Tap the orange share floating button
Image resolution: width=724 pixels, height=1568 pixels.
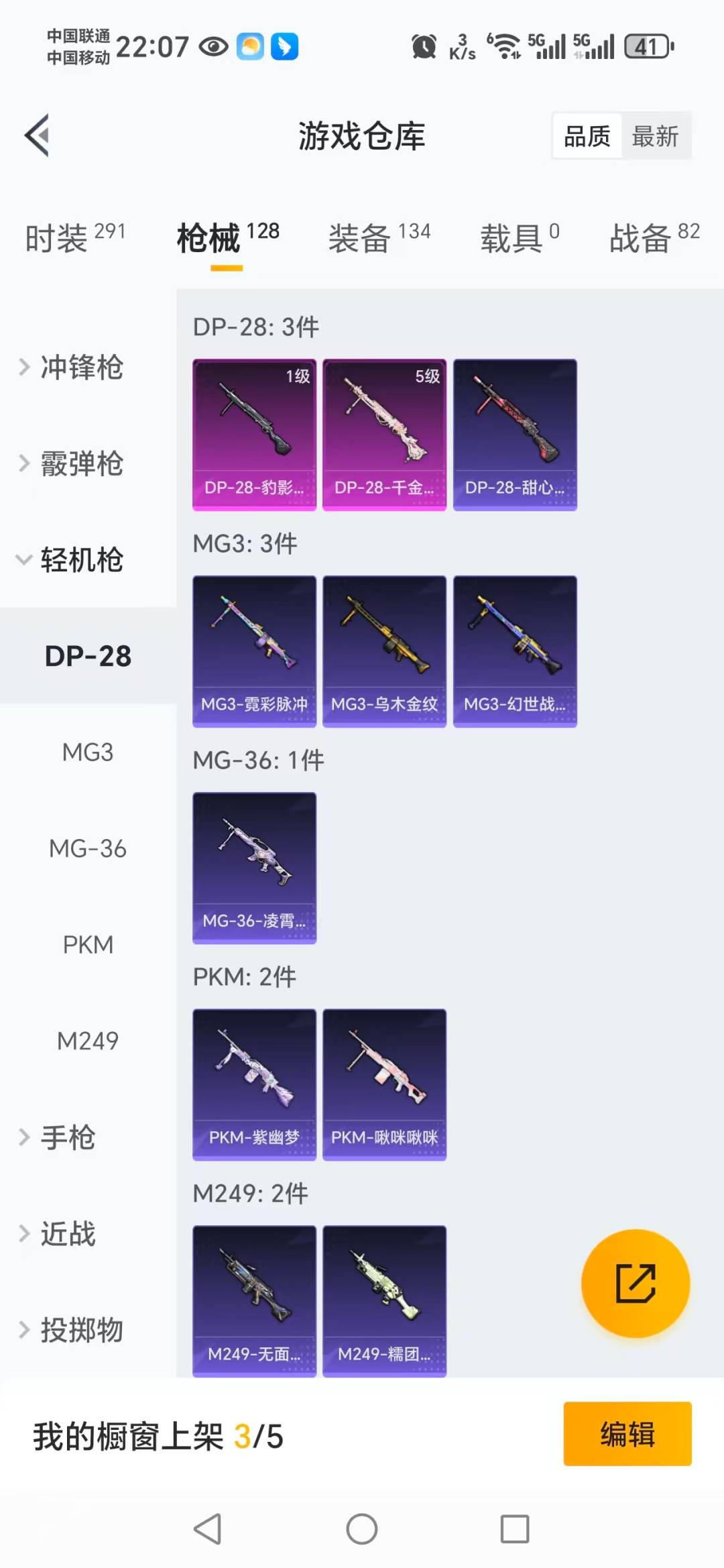635,1283
